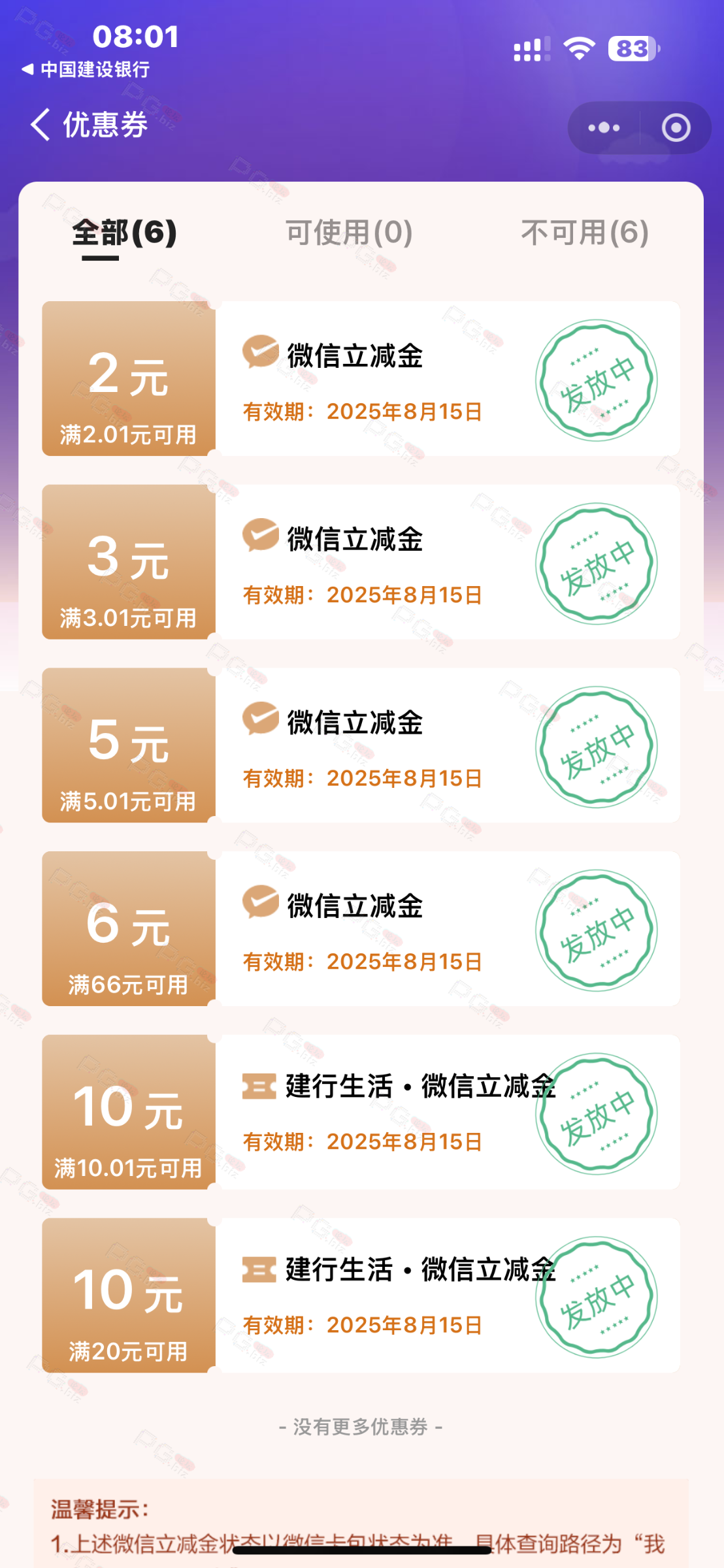Close the mini program with the circle button

[x=676, y=127]
